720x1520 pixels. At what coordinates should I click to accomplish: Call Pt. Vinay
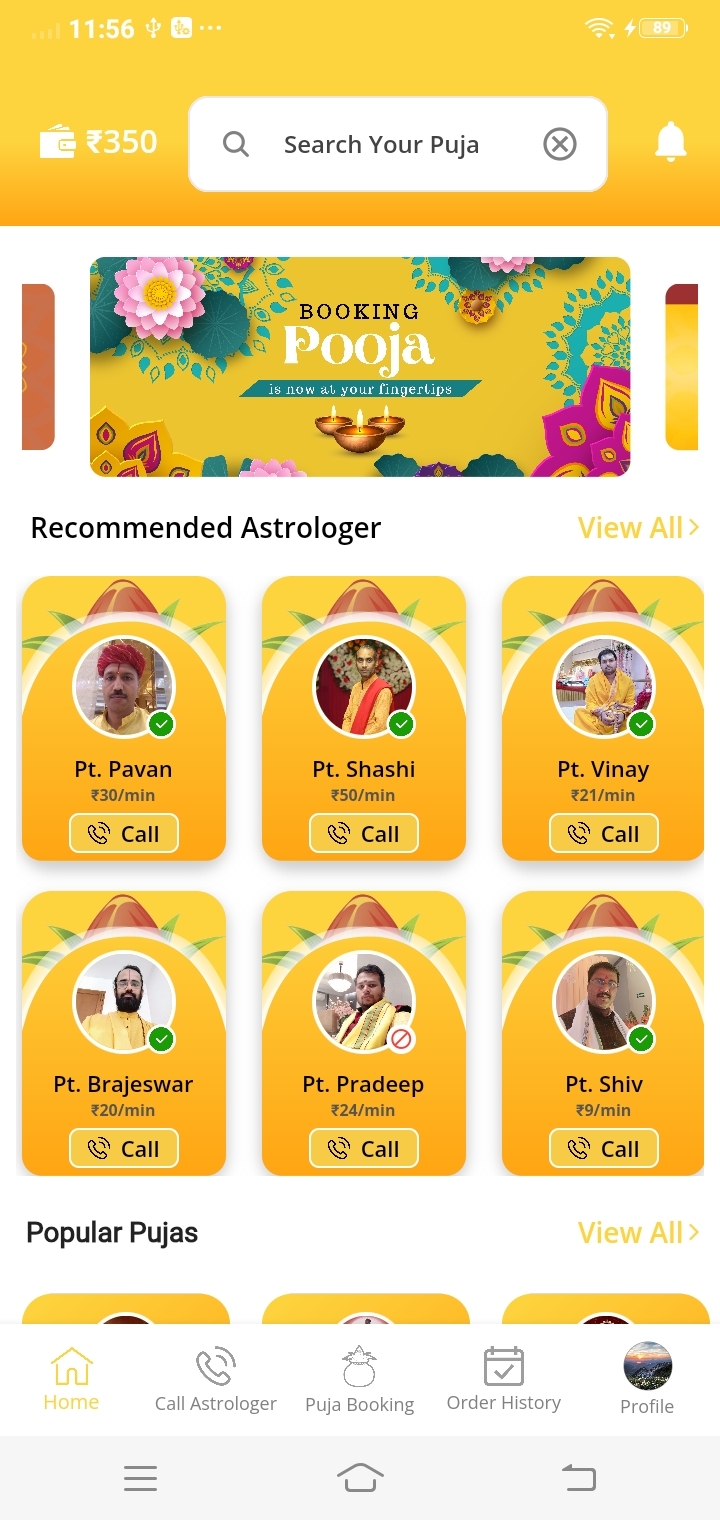[x=604, y=834]
